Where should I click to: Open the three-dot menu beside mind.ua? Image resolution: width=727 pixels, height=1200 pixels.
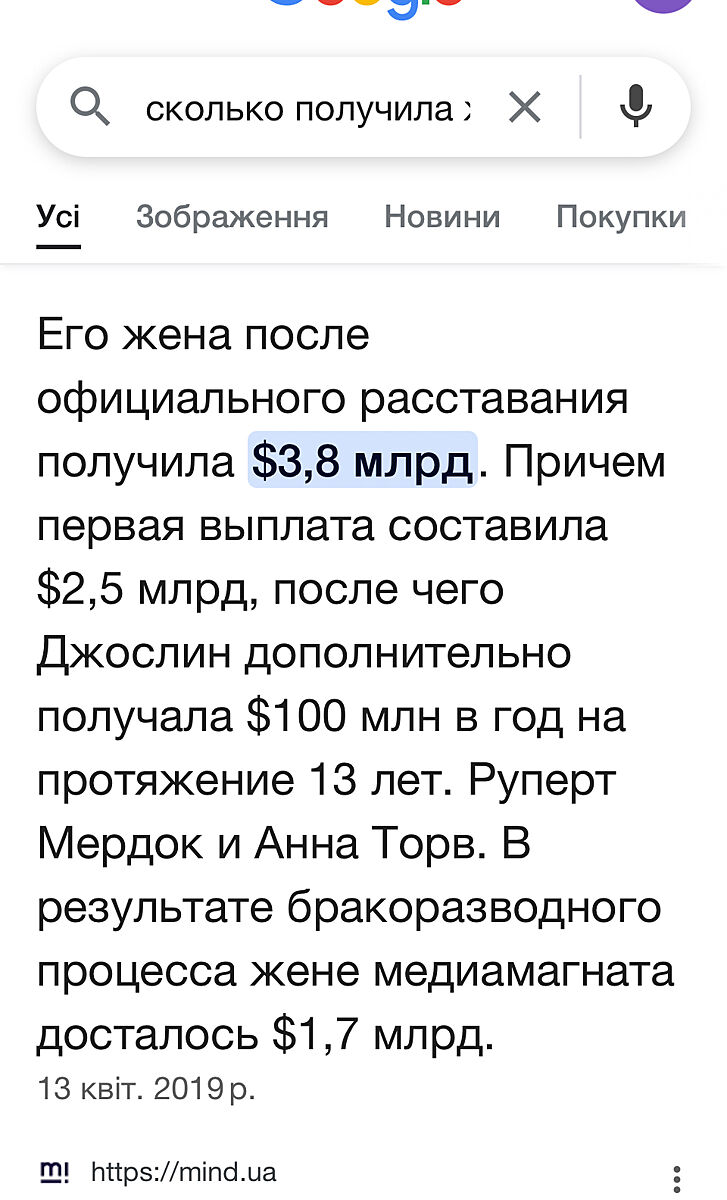point(677,1177)
